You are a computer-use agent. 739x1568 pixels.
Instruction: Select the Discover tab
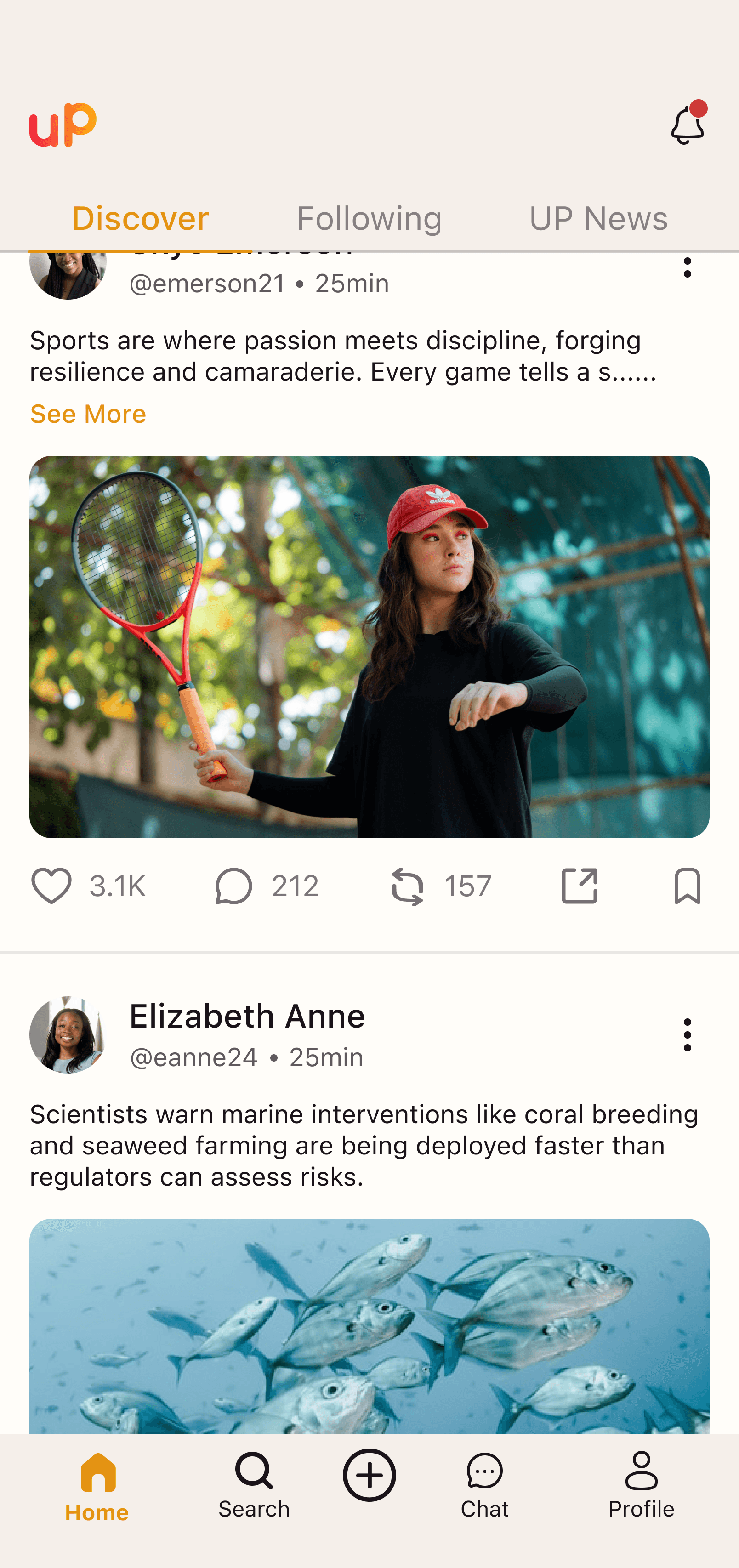[x=140, y=218]
